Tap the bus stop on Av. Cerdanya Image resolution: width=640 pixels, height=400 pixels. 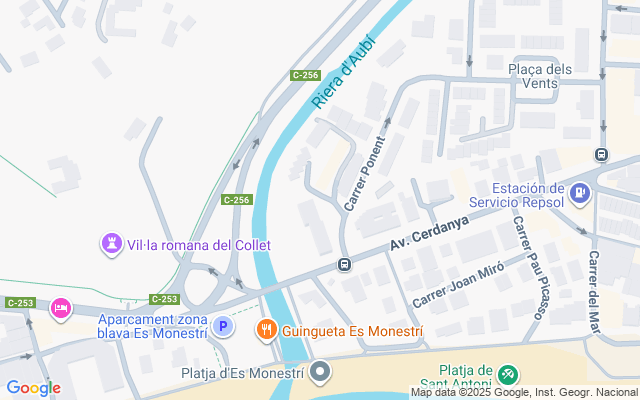click(x=343, y=265)
